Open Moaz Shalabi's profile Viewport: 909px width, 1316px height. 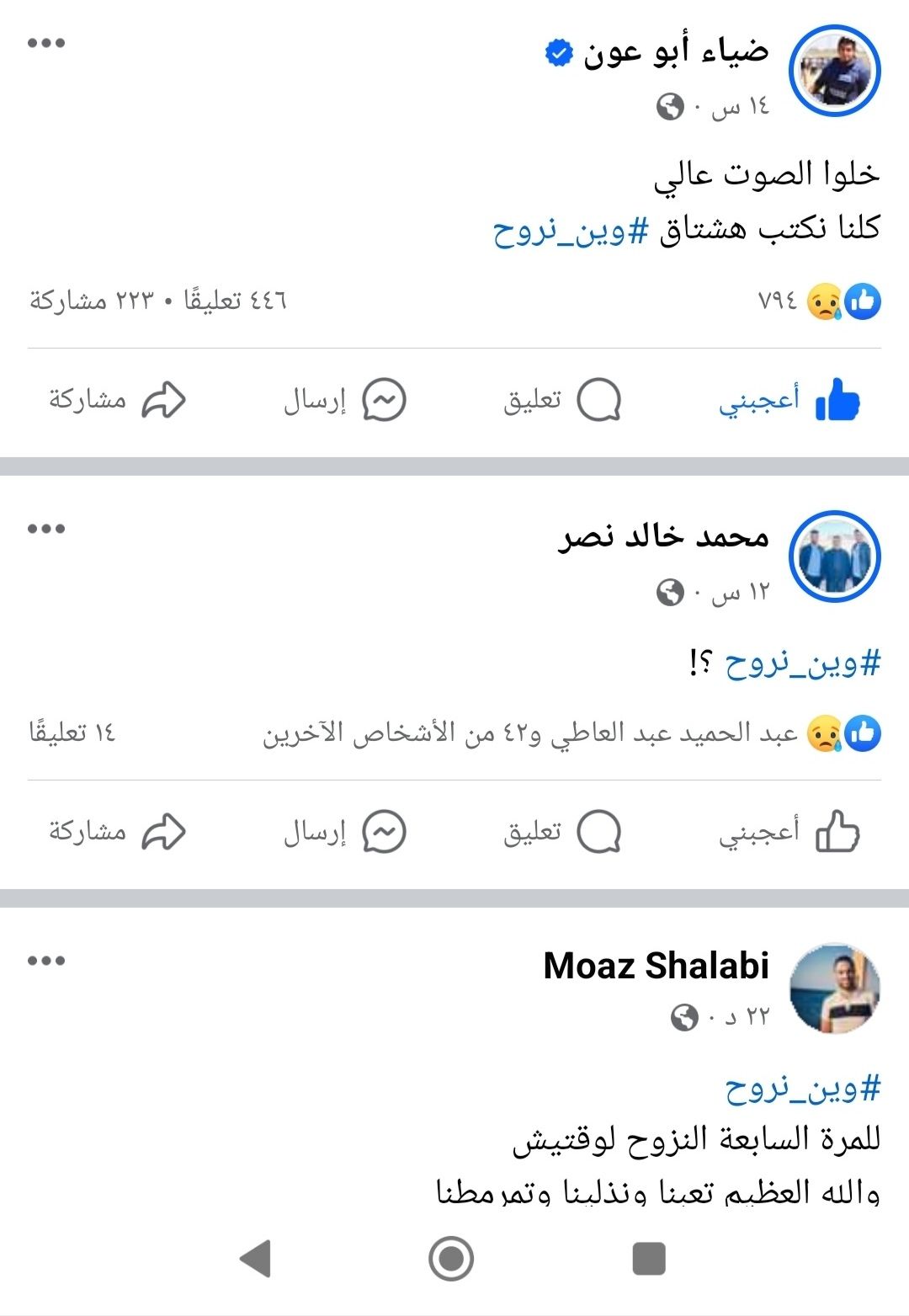(x=656, y=966)
